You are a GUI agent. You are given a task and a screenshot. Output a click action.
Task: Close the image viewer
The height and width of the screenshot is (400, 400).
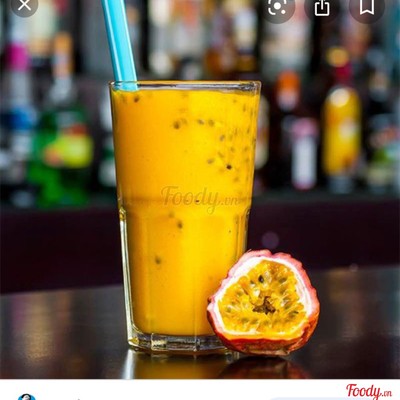(24, 5)
